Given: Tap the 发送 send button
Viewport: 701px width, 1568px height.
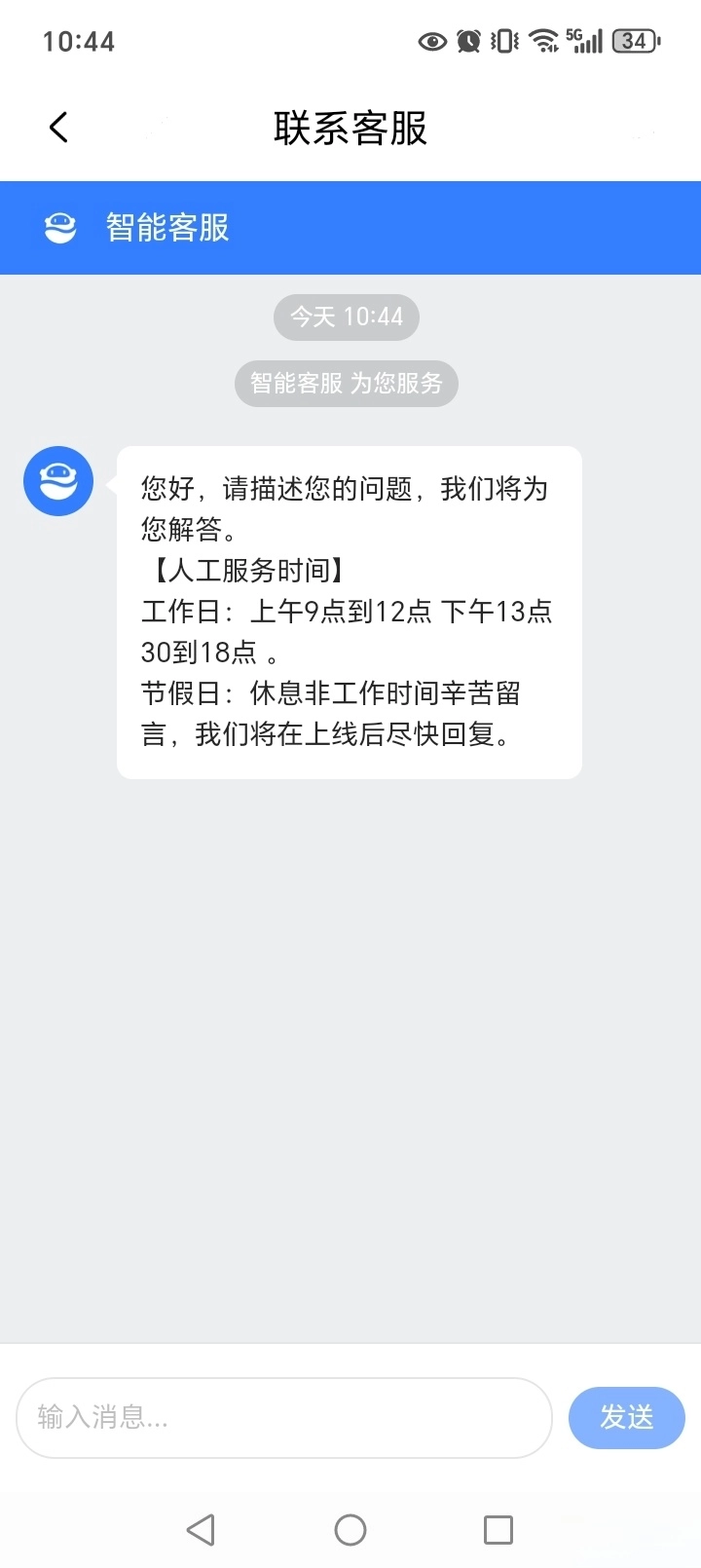Looking at the screenshot, I should (x=626, y=1417).
